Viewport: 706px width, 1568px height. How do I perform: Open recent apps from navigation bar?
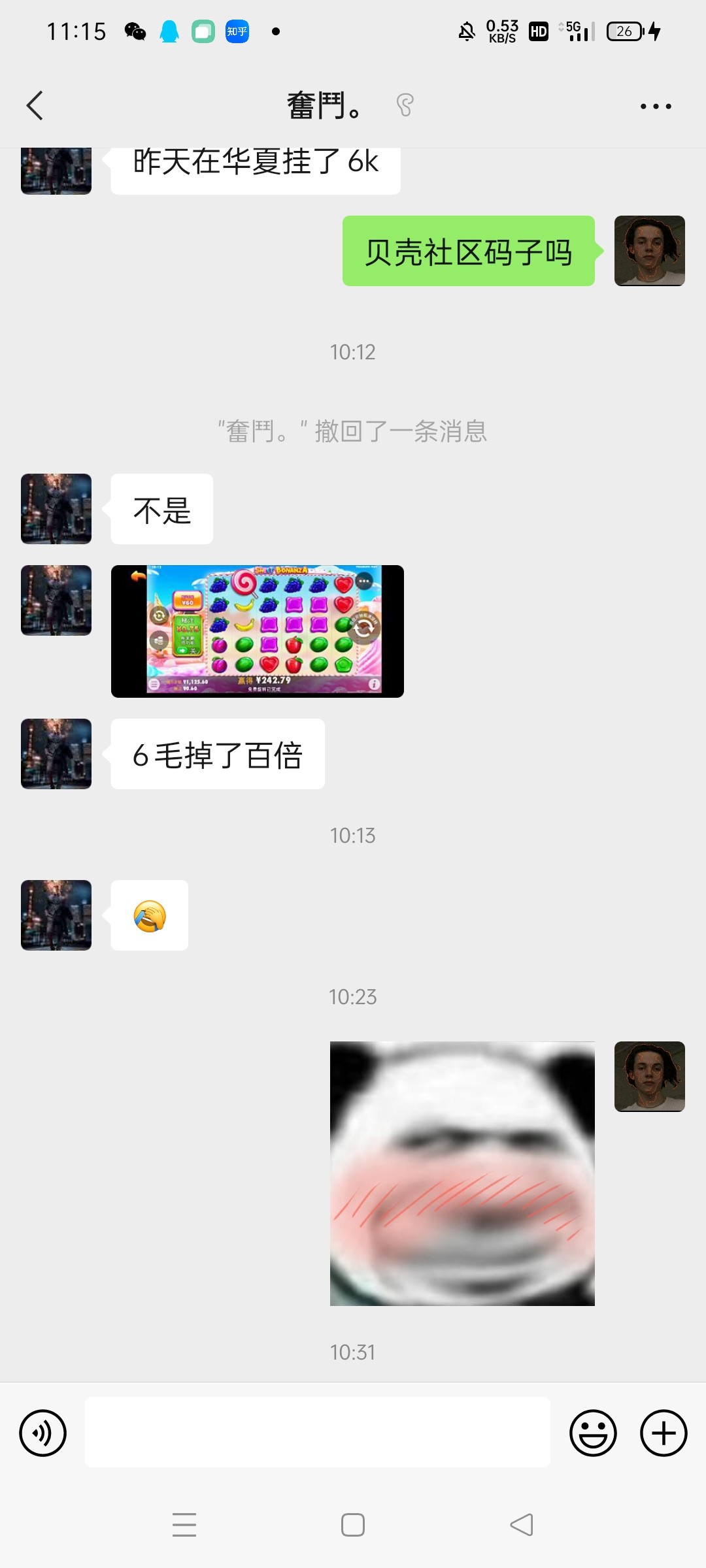tap(184, 1525)
